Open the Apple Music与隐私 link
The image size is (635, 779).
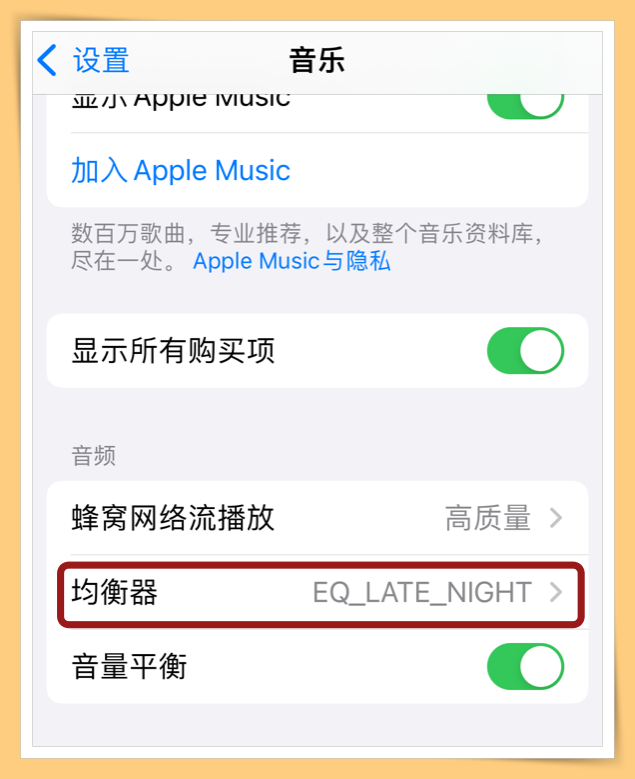pyautogui.click(x=292, y=261)
